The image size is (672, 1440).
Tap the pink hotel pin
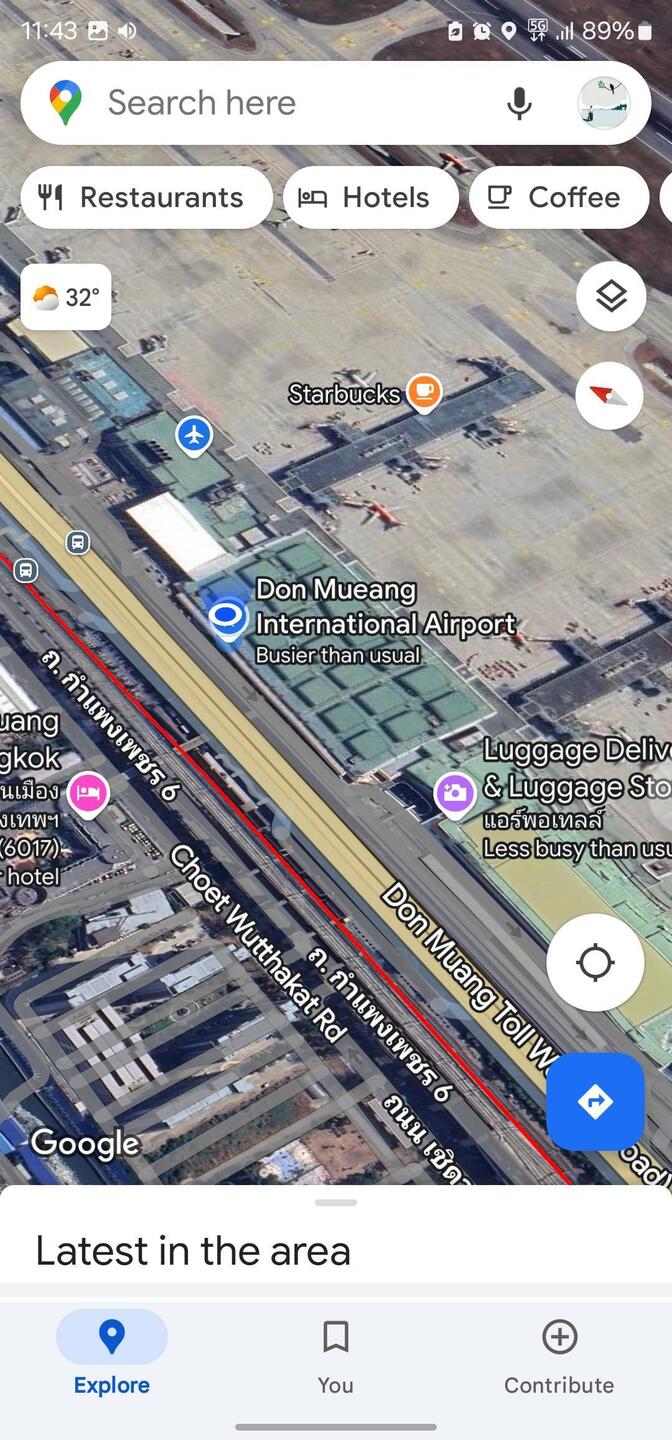click(x=87, y=794)
